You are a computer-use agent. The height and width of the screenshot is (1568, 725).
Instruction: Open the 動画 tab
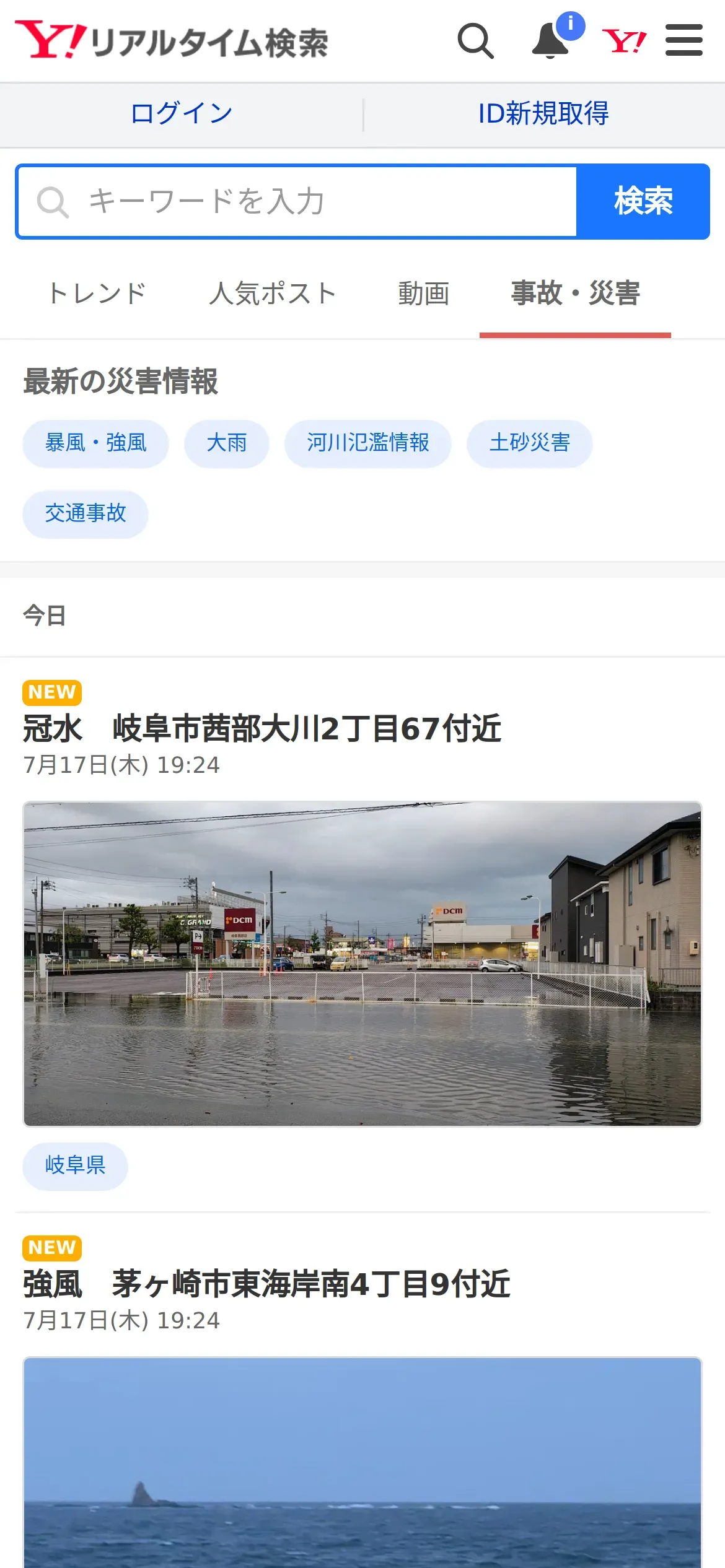[x=424, y=294]
